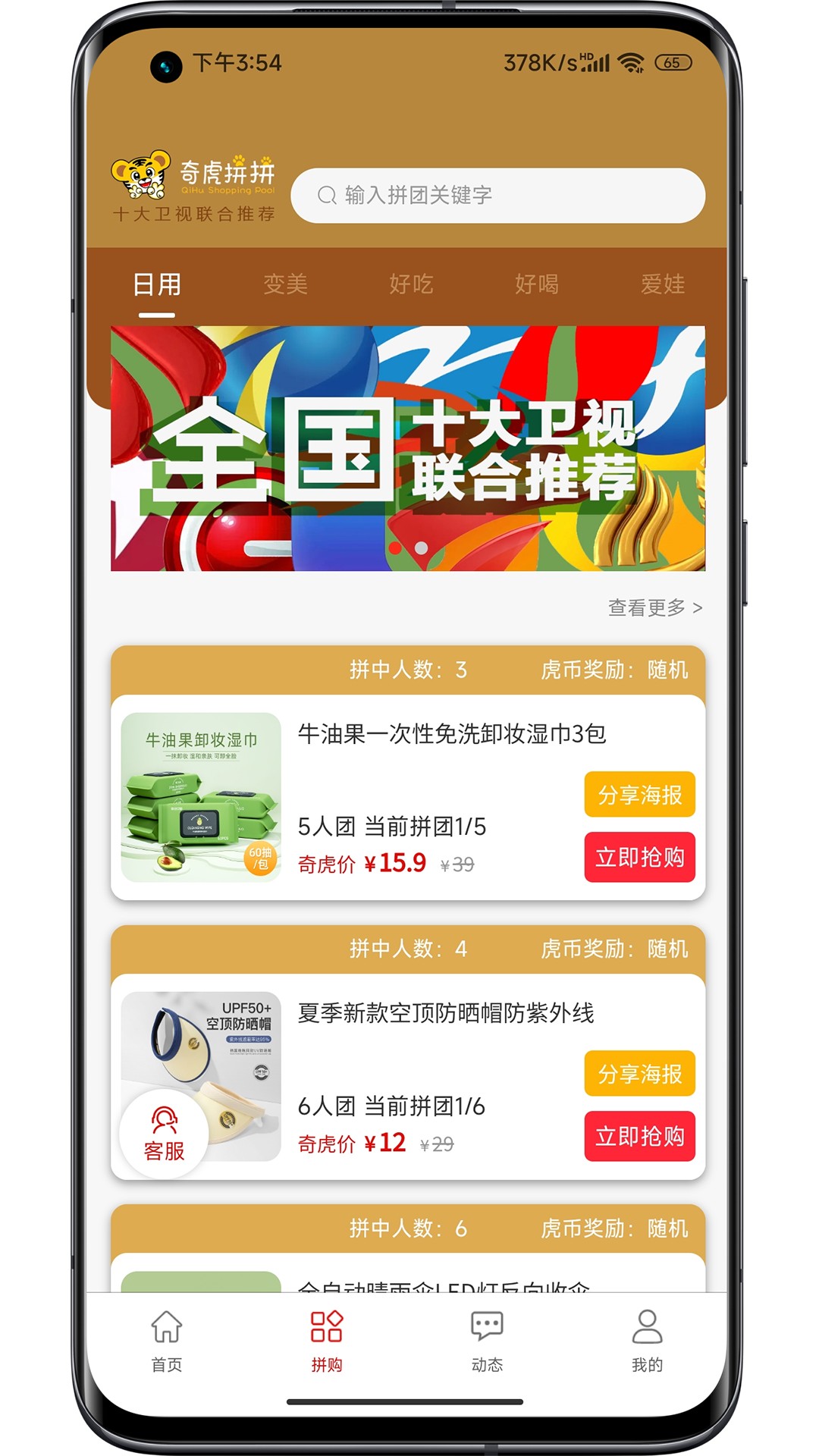Tap 立即抢购 for 空顶防晒帽

point(639,1136)
